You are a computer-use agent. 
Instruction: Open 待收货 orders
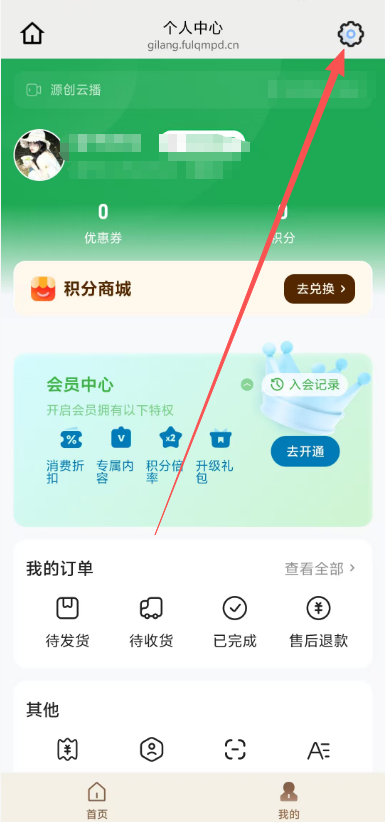click(x=151, y=622)
